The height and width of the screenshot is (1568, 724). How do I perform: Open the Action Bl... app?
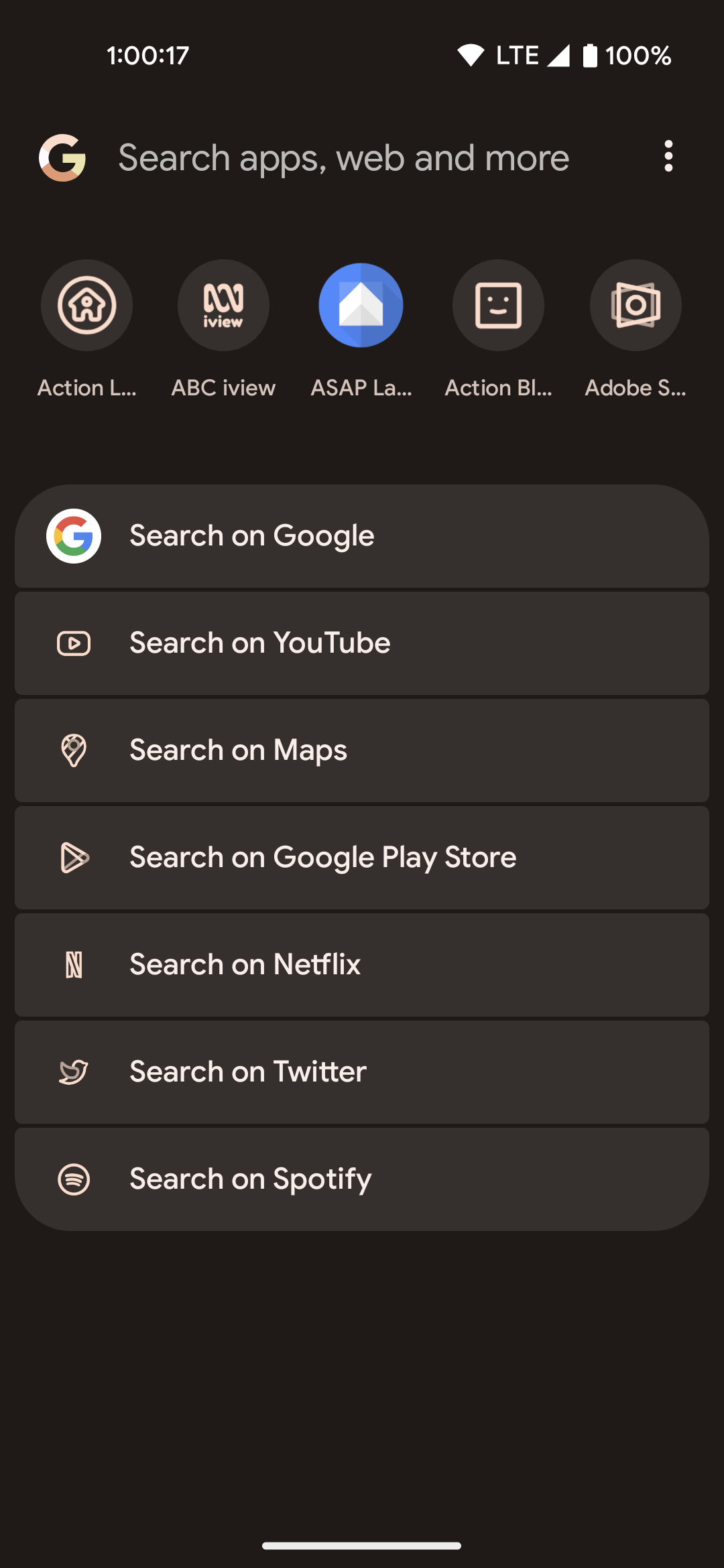pos(498,306)
